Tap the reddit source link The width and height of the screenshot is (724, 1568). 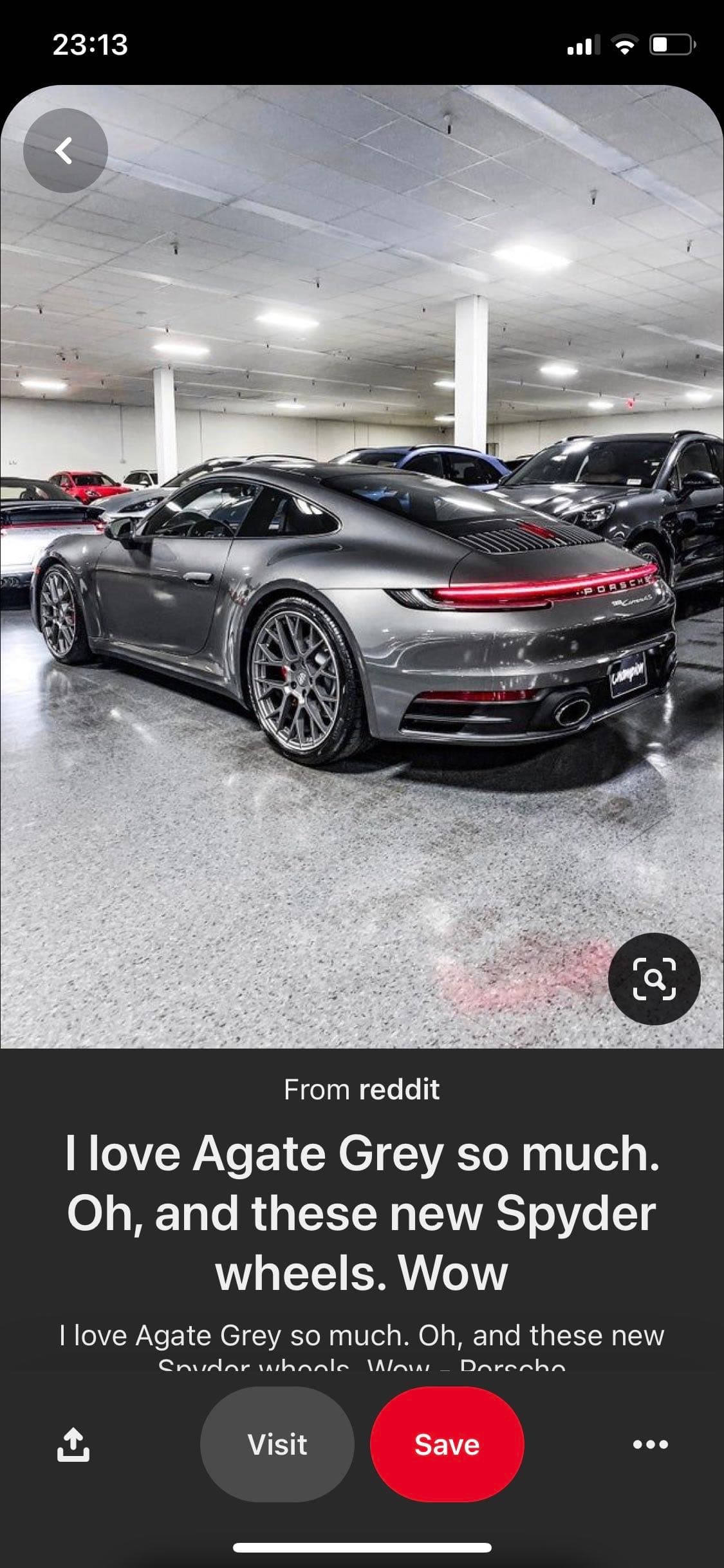pyautogui.click(x=399, y=1090)
